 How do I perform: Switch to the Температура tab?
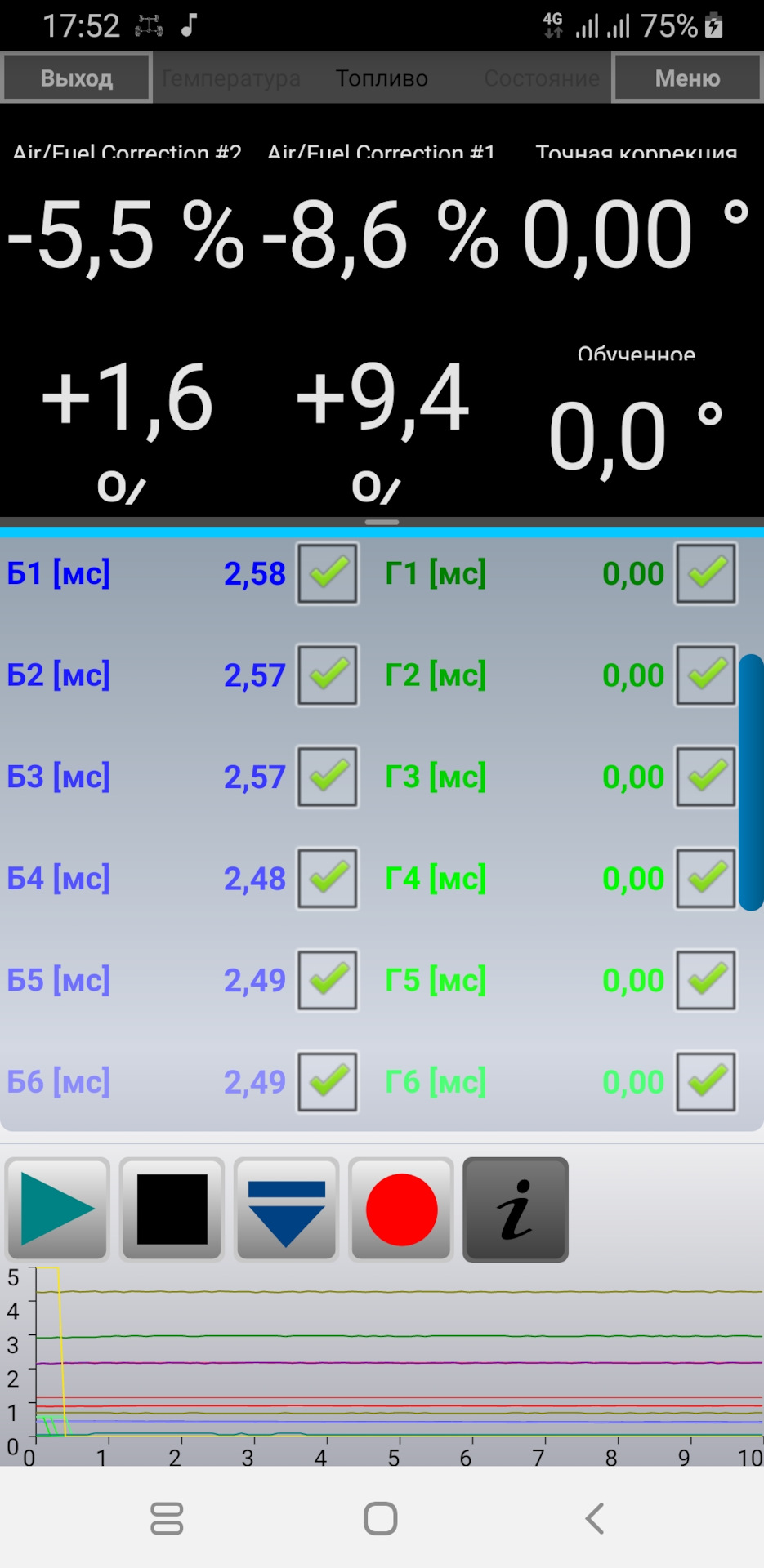pyautogui.click(x=231, y=78)
